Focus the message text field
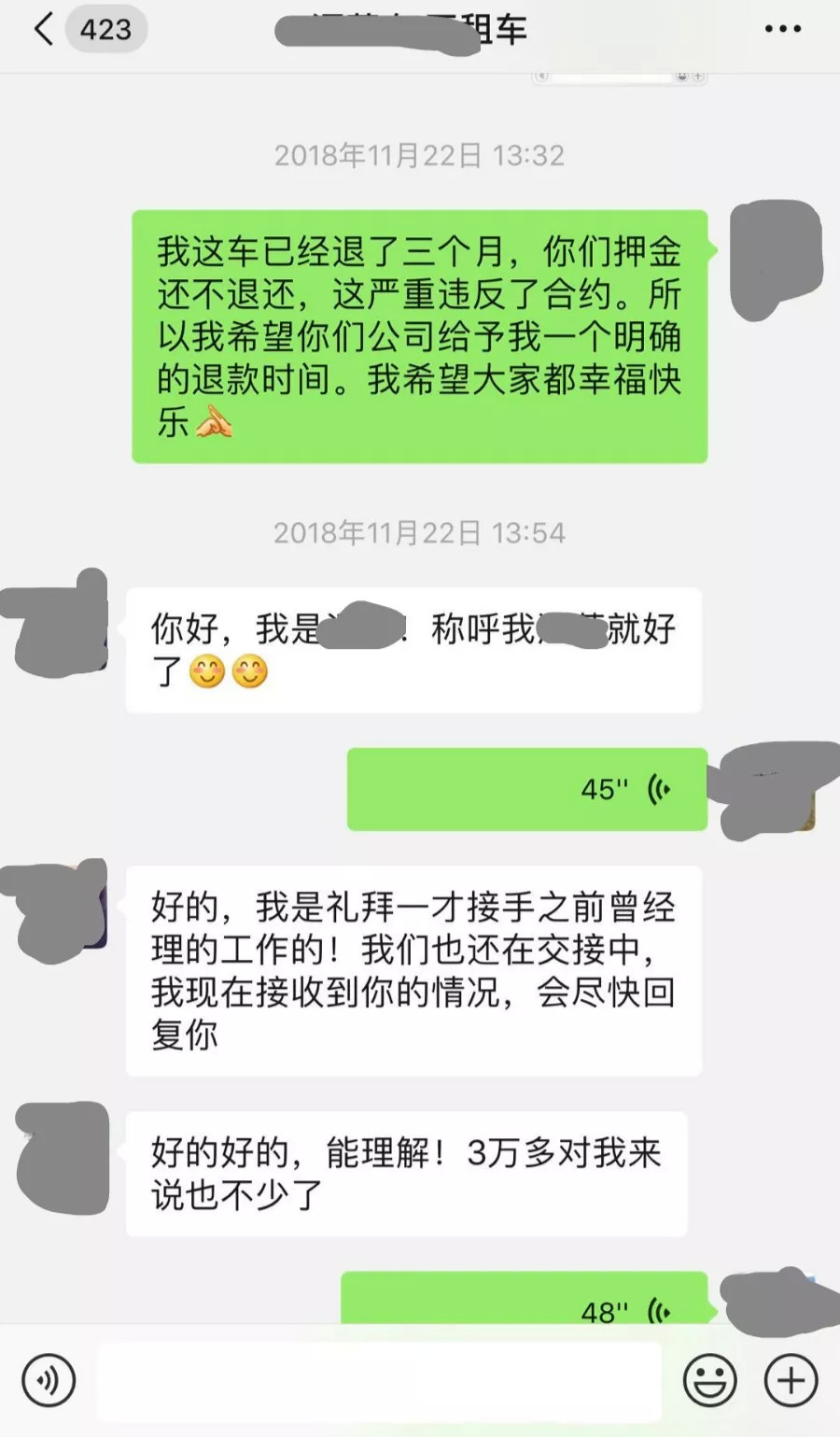Image resolution: width=840 pixels, height=1437 pixels. click(380, 1380)
